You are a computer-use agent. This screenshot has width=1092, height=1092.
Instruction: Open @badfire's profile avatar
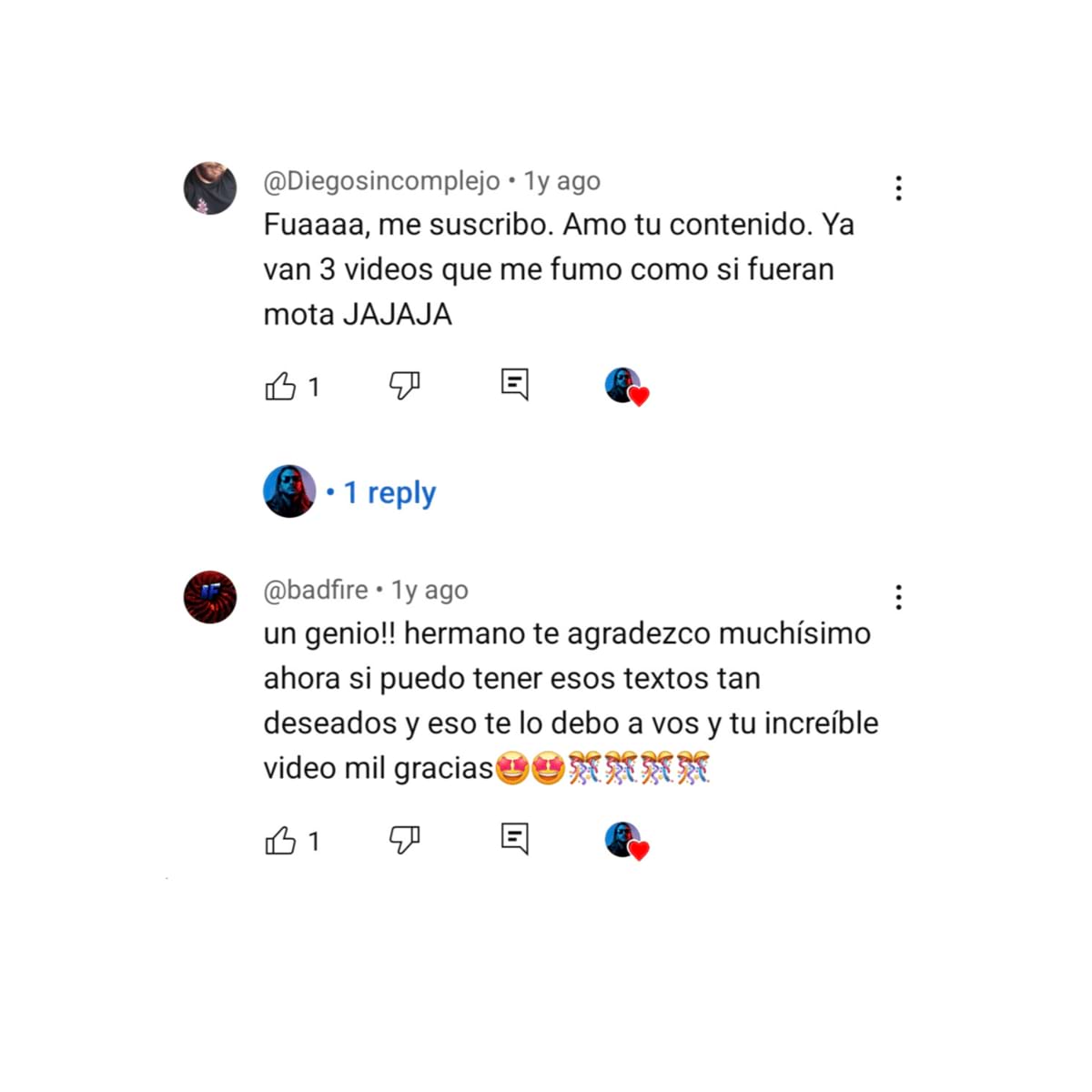[x=210, y=597]
